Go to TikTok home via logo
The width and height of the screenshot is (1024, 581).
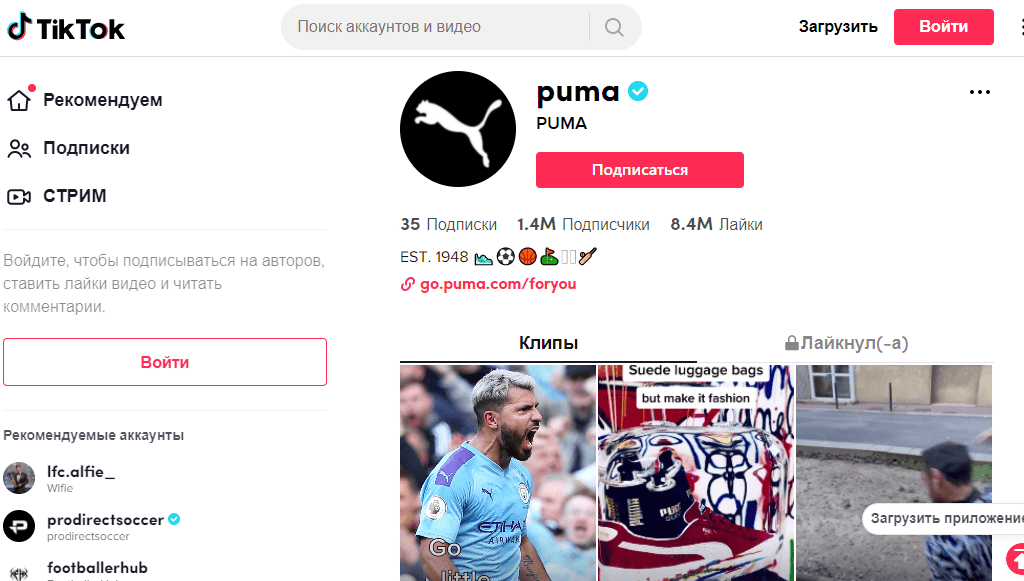(x=66, y=28)
